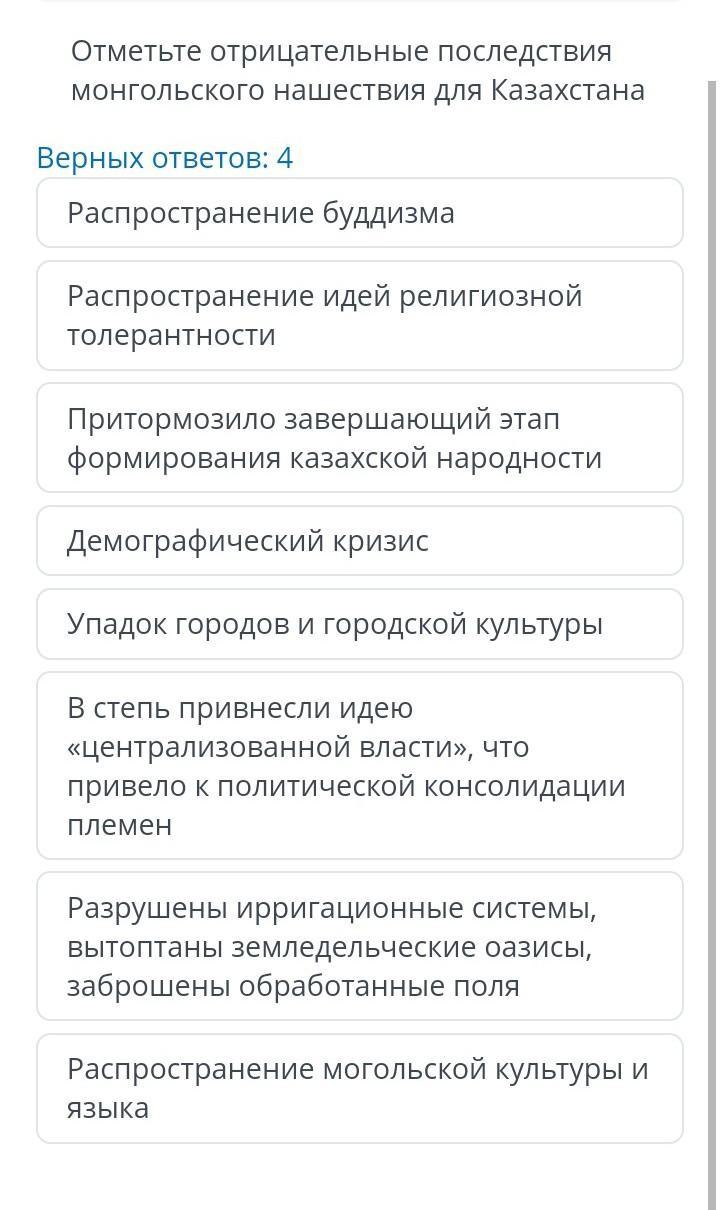Tick «Упадок городов и городской культуры»
This screenshot has height=1210, width=720.
[x=360, y=624]
